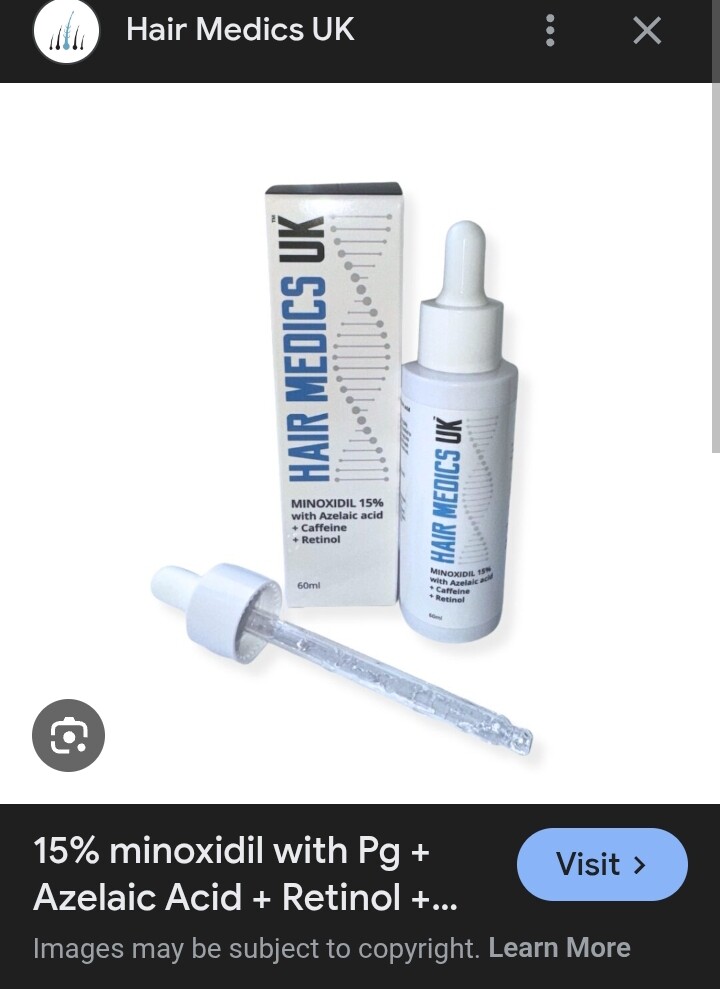720x989 pixels.
Task: Open the three-dot overflow menu
Action: [549, 31]
